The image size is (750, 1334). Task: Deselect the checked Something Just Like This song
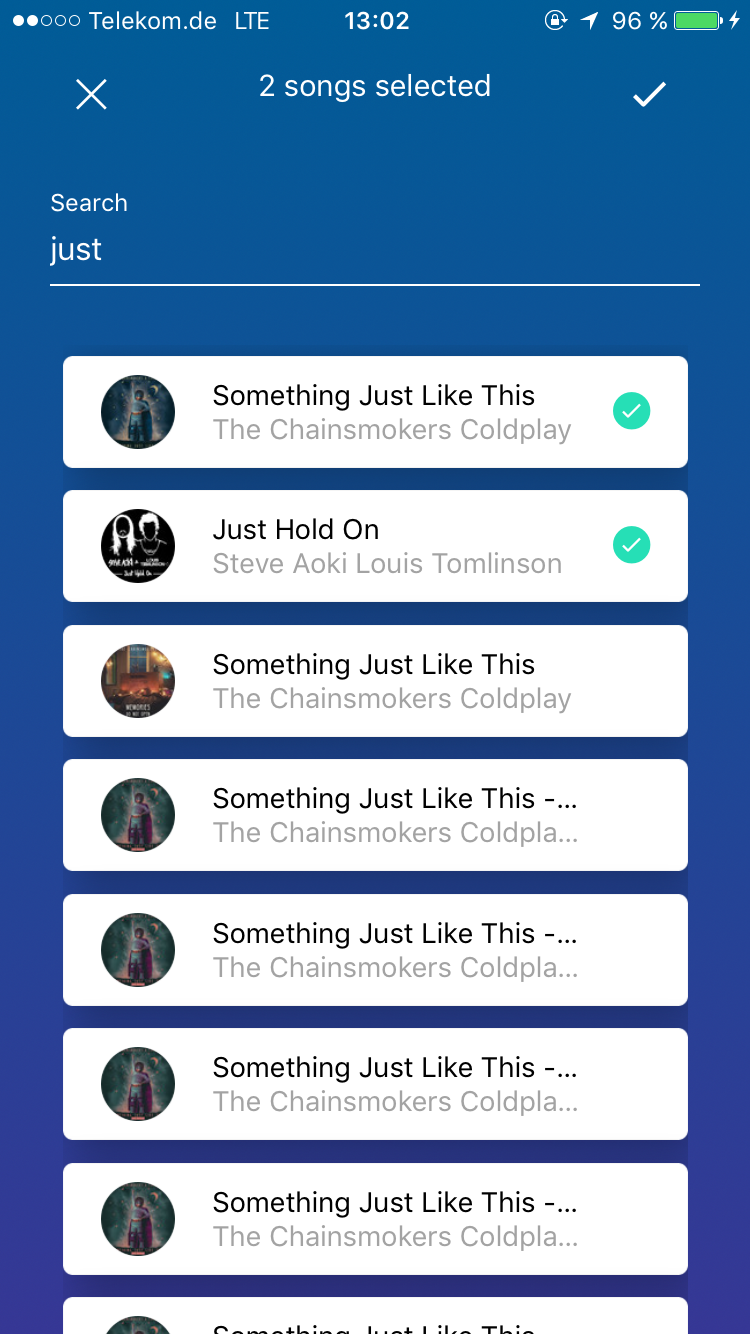pos(631,411)
